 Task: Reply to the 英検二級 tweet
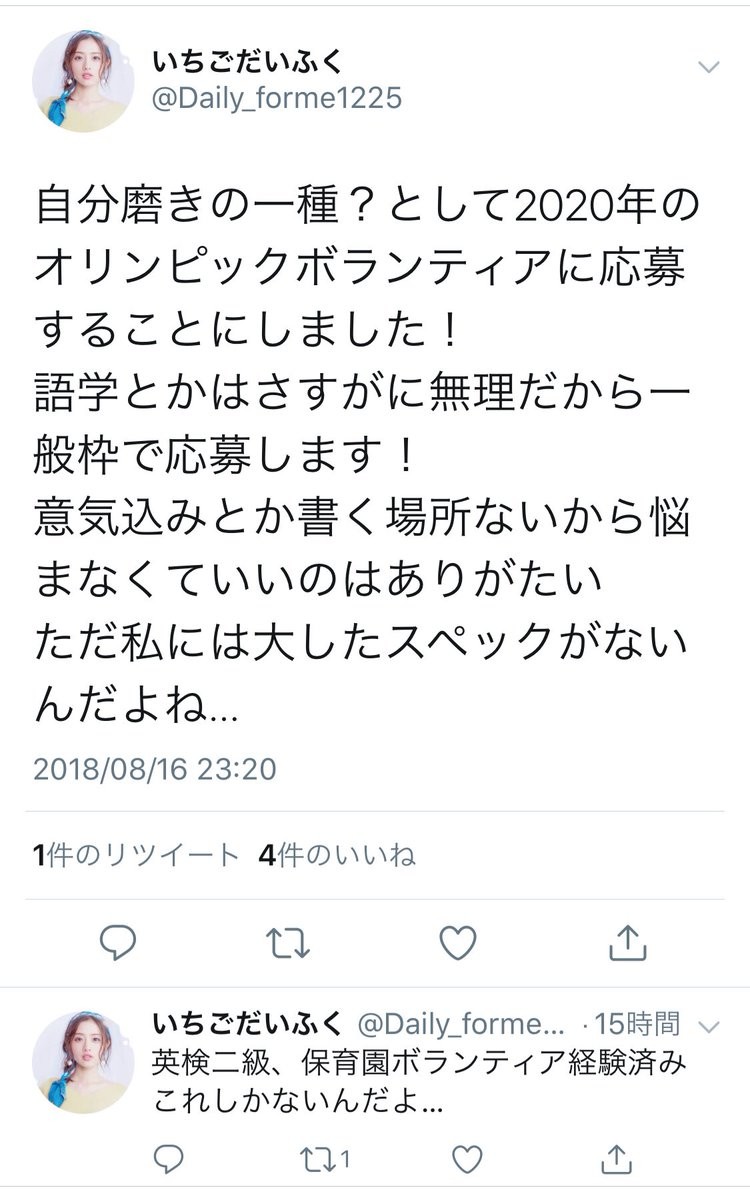click(169, 1159)
